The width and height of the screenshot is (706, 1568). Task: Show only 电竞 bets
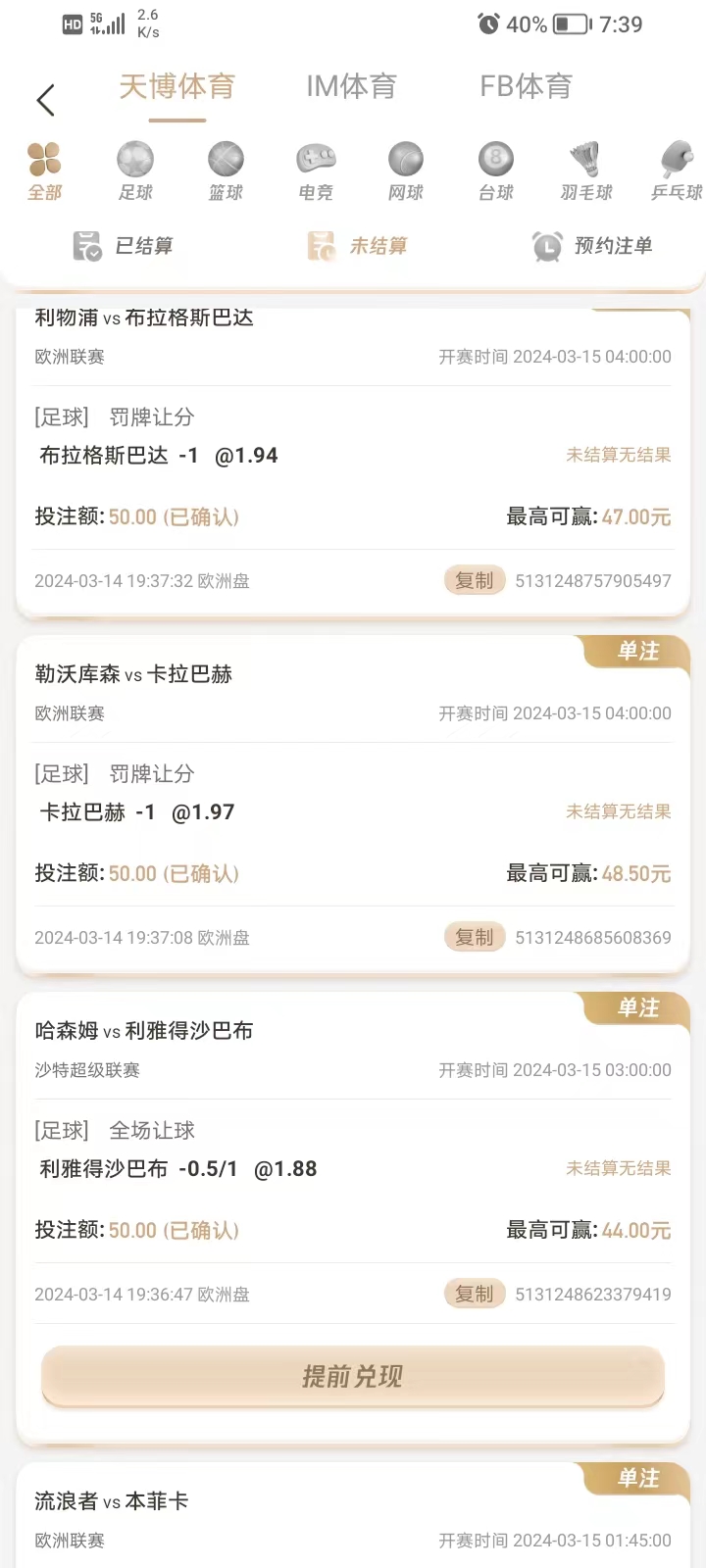[316, 171]
